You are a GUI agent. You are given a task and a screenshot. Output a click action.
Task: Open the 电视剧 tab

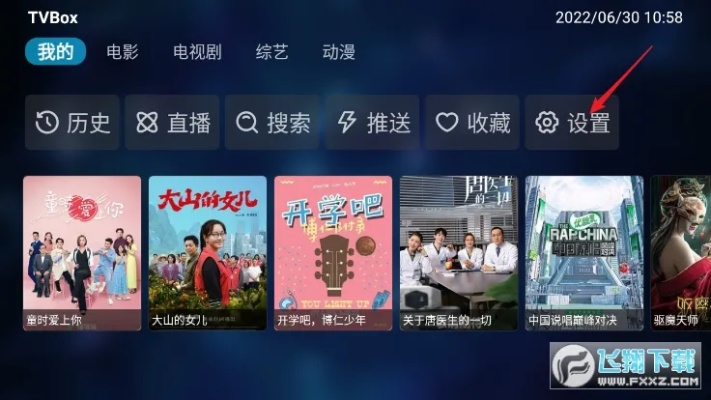pos(195,52)
